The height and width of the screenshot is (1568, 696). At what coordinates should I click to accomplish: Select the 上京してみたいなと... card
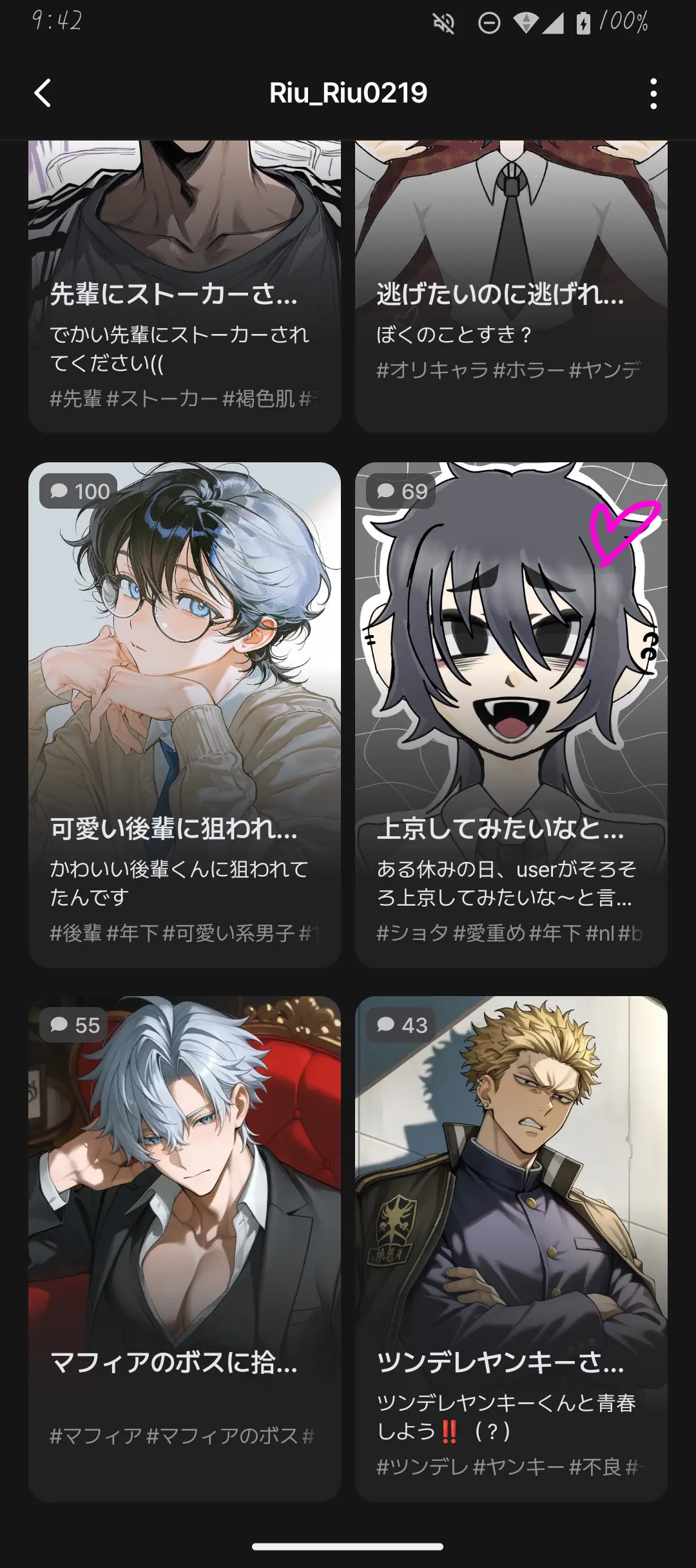point(511,714)
